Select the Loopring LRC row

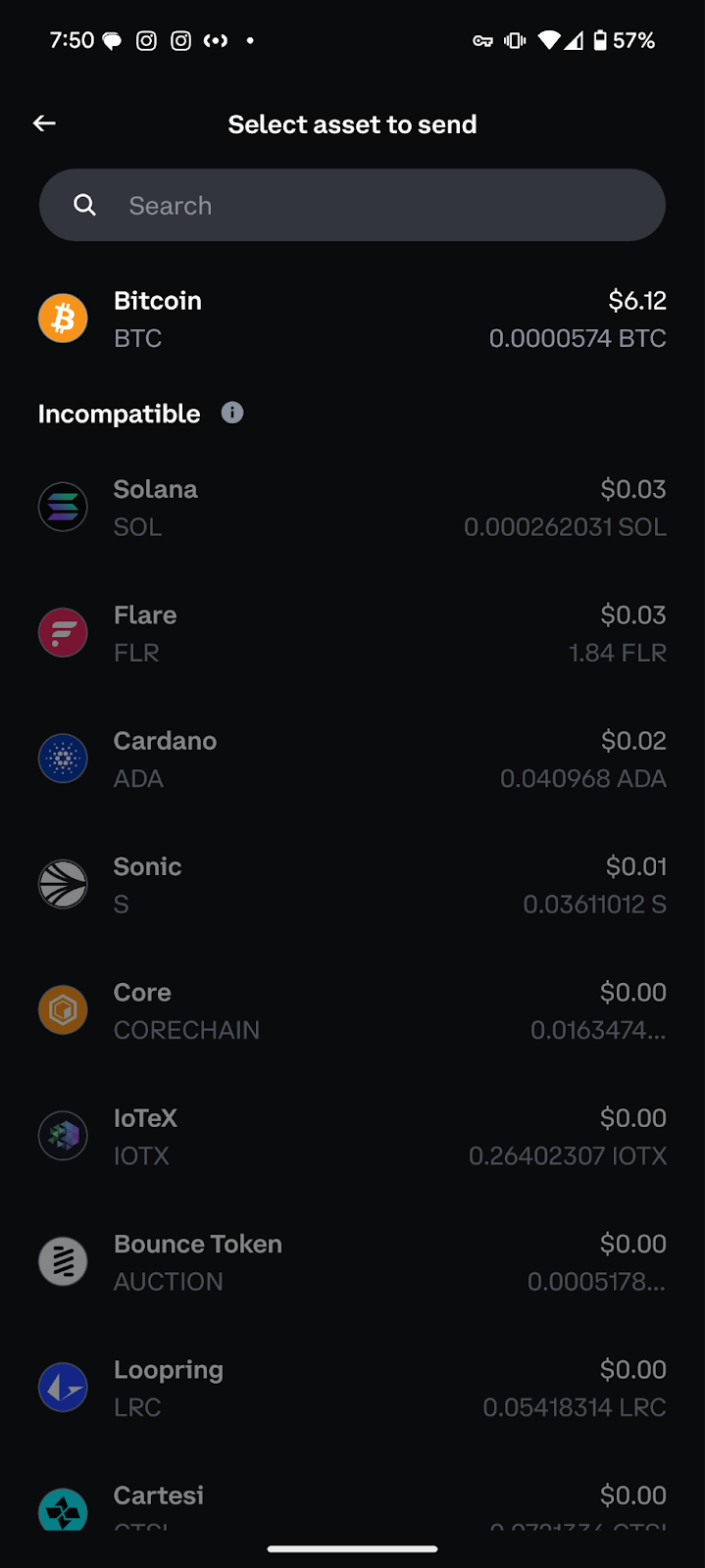point(352,1388)
